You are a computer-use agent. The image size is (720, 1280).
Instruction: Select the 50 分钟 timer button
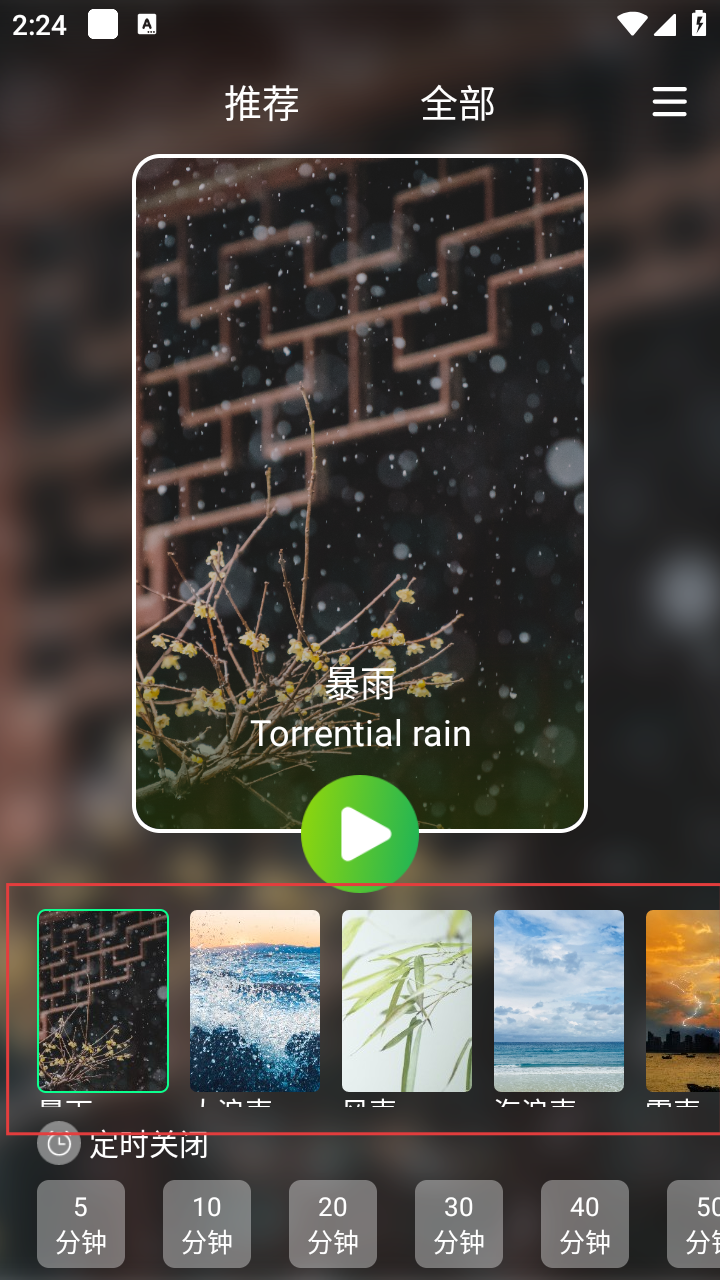tap(697, 1224)
